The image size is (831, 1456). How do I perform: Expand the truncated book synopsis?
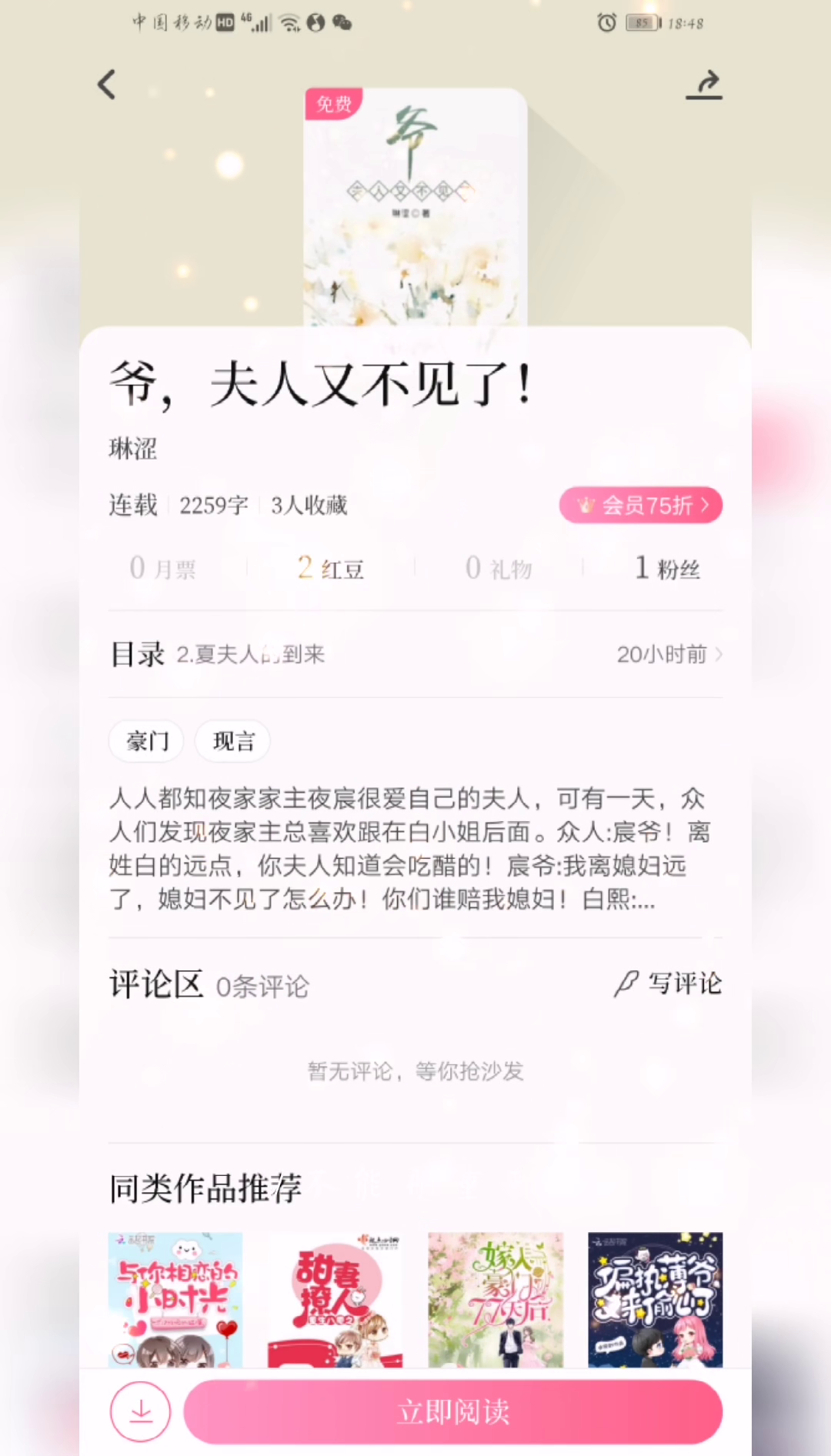point(409,848)
